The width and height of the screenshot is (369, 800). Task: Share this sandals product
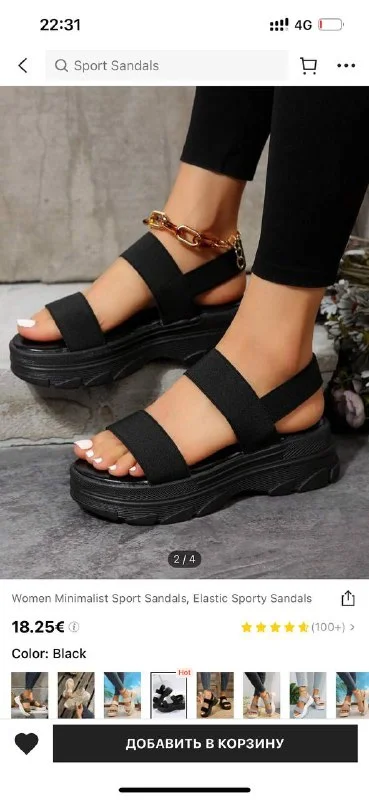click(348, 598)
